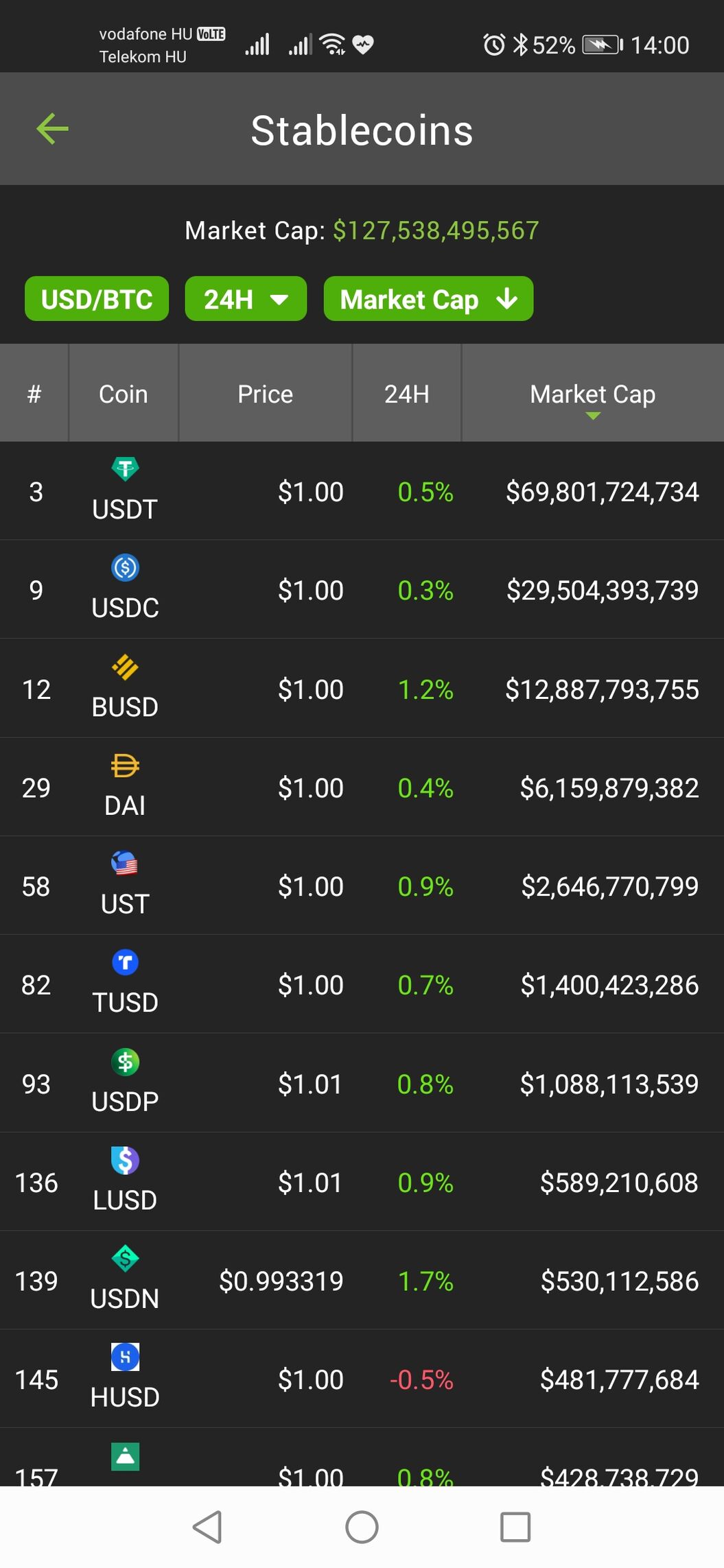This screenshot has width=724, height=1568.
Task: Open the USDP coin row
Action: point(362,1083)
